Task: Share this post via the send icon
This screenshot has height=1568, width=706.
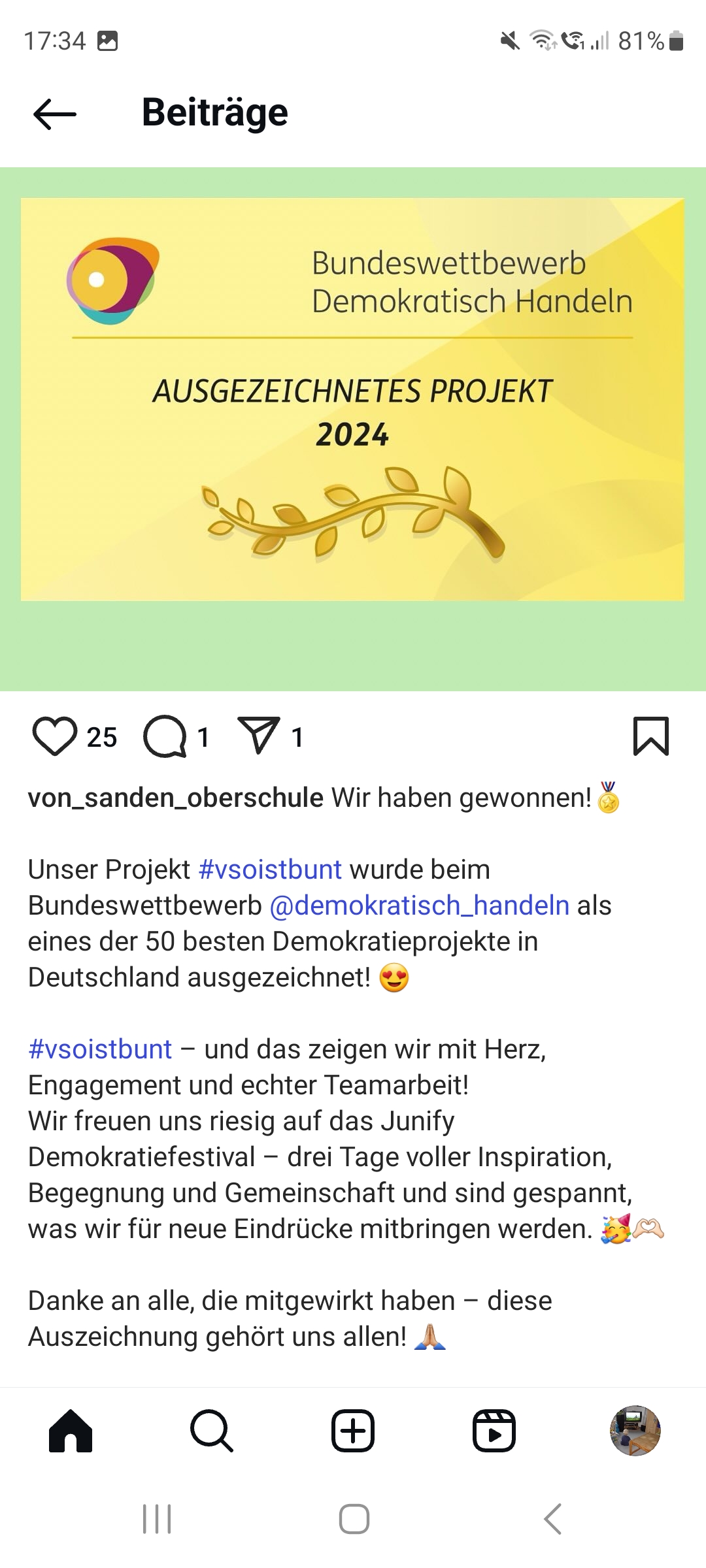Action: [x=259, y=735]
